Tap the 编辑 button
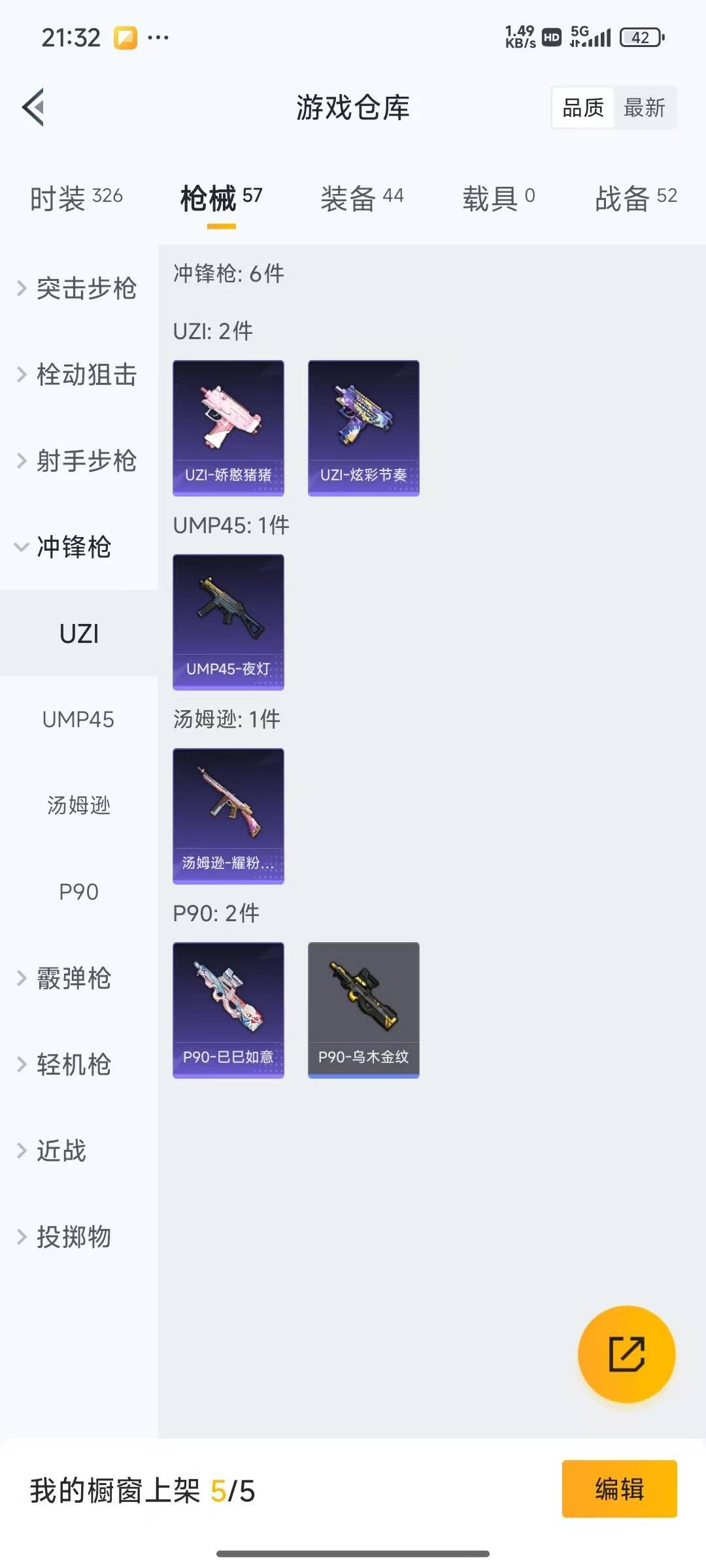This screenshot has width=706, height=1568. [x=619, y=1489]
